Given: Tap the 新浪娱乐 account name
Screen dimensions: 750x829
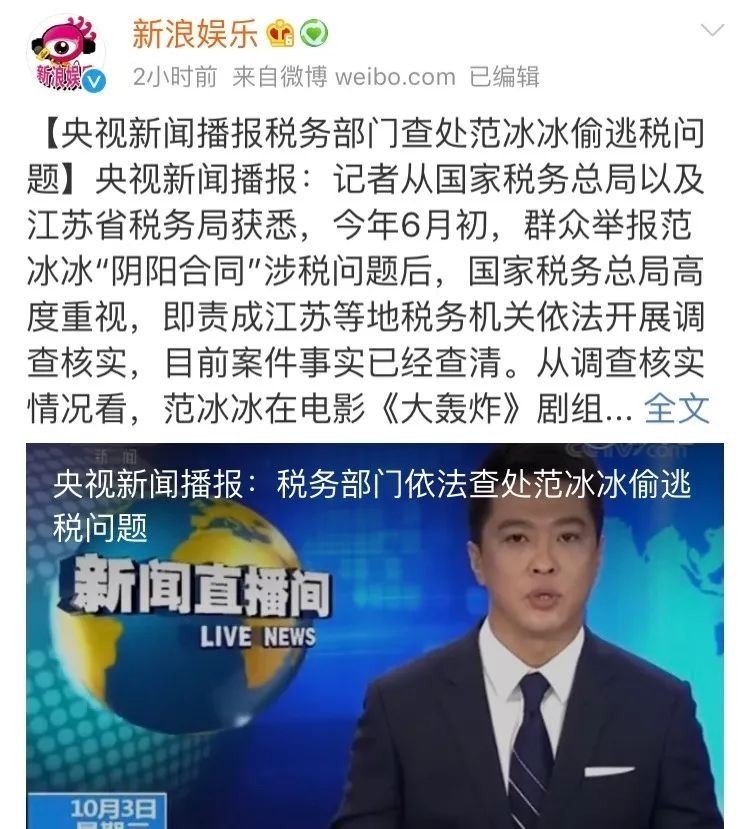Looking at the screenshot, I should (195, 33).
